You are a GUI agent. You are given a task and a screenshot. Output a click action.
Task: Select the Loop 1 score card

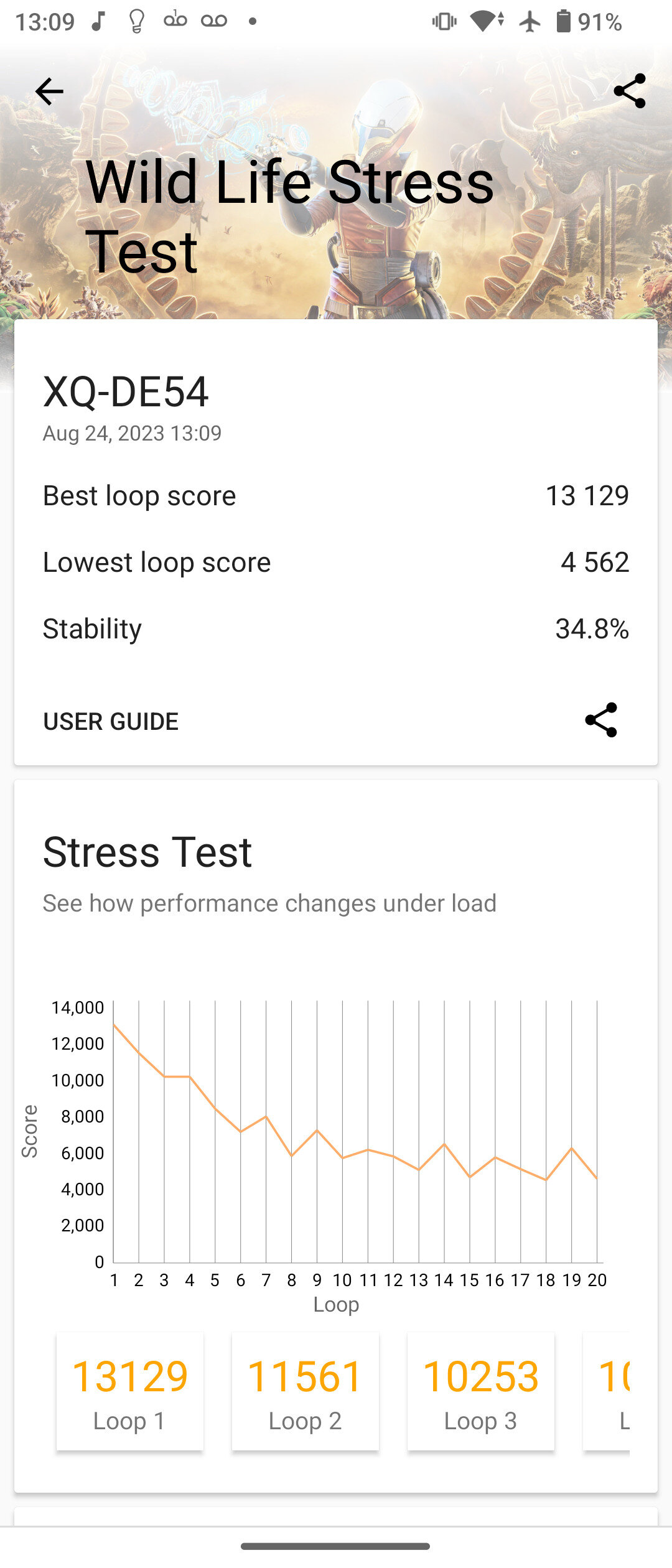click(x=130, y=1392)
